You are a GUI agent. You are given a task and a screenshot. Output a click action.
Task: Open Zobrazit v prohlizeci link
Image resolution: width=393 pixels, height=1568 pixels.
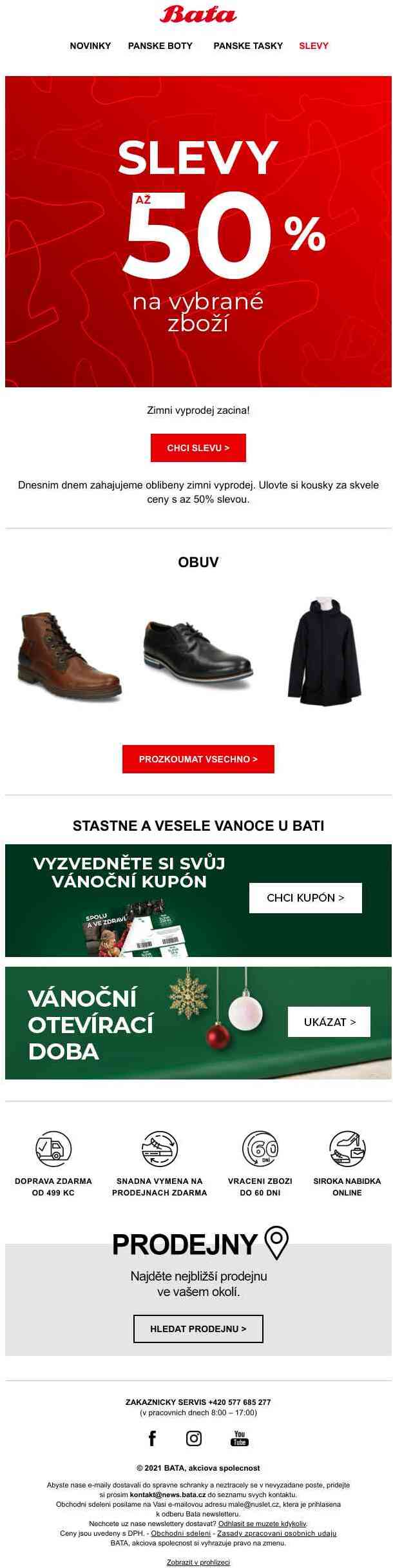pos(198,1562)
